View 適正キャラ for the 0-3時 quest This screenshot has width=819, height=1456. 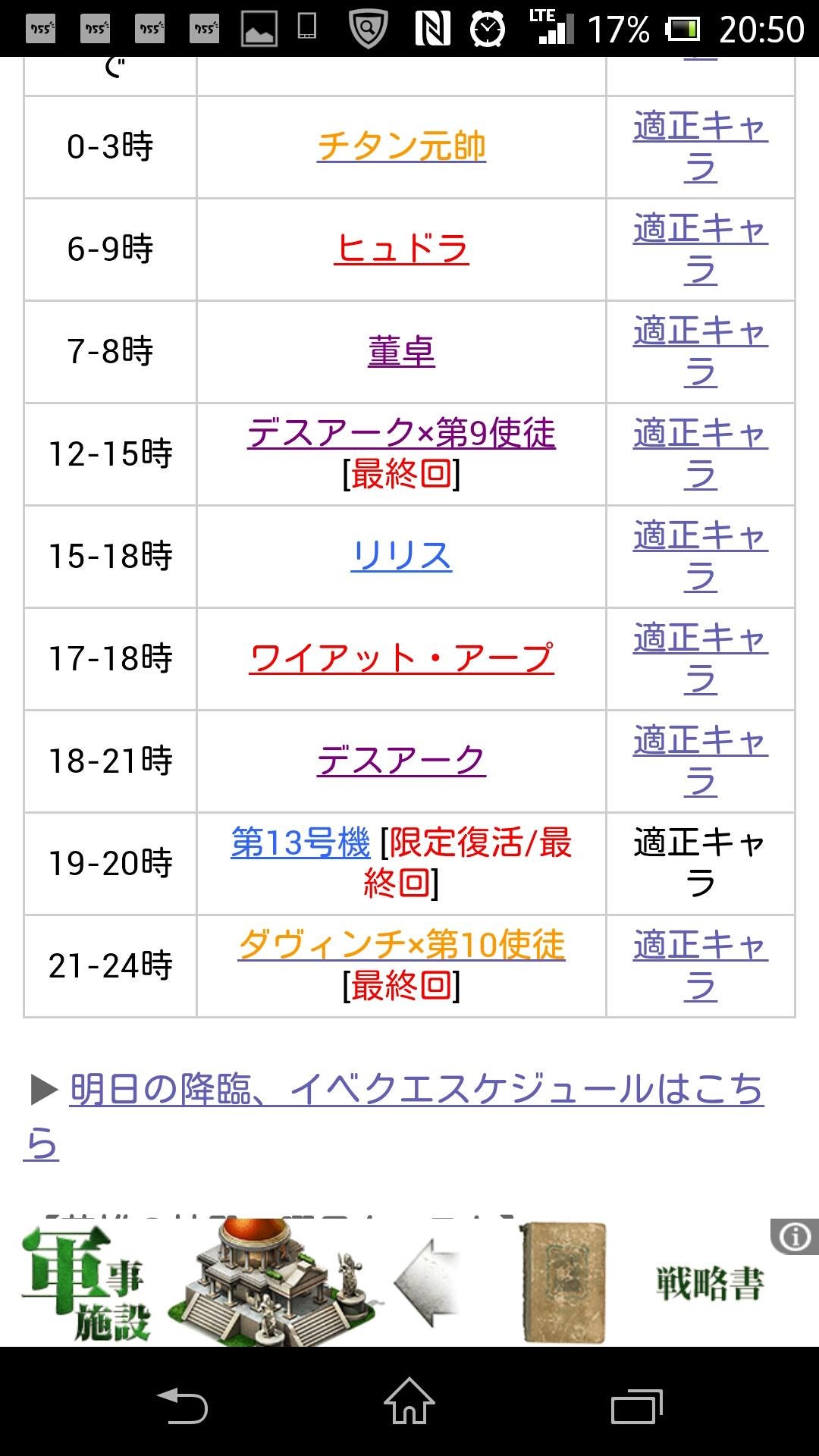pyautogui.click(x=700, y=146)
